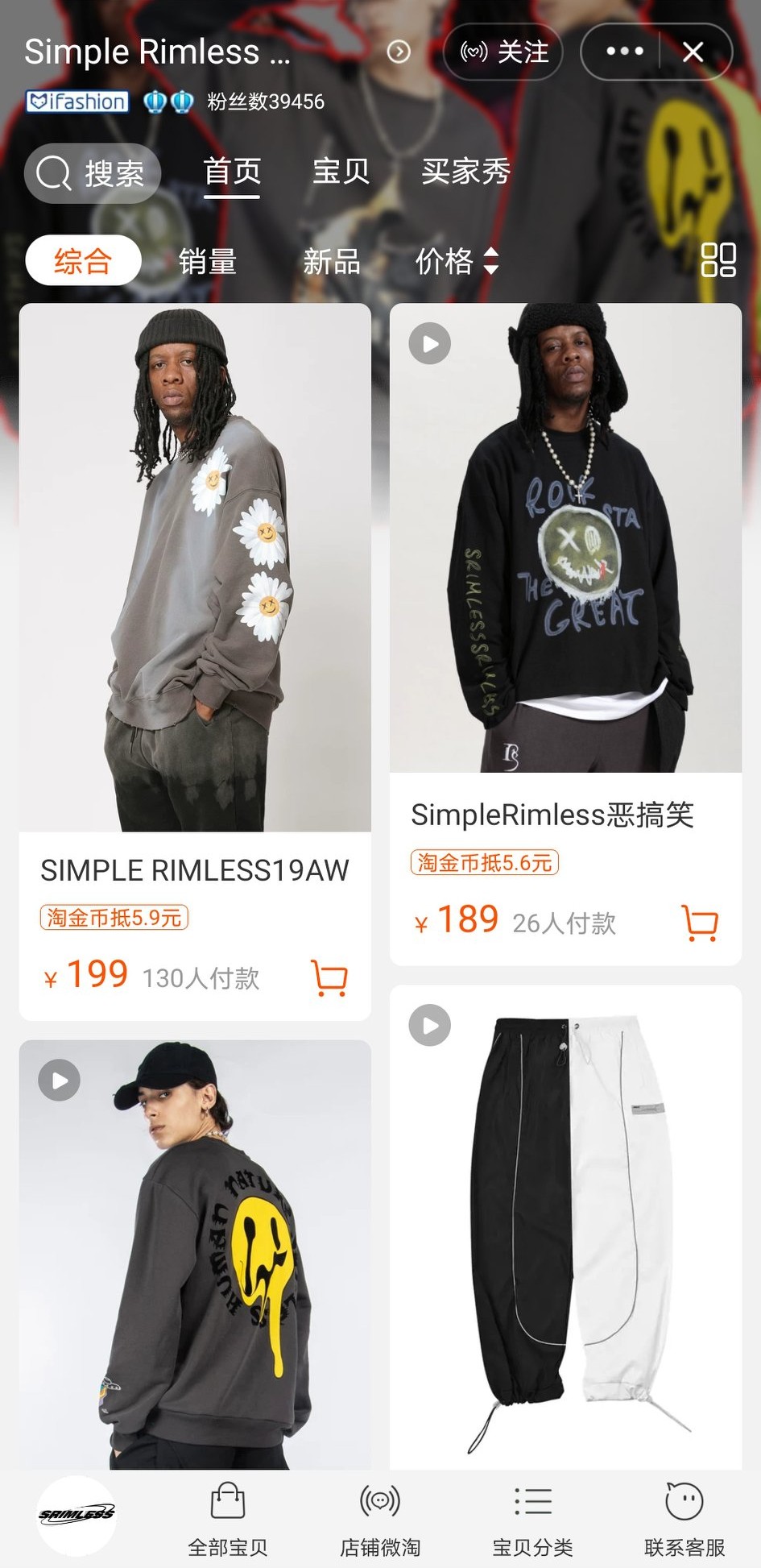Switch to the 宝贝 tab
761x1568 pixels.
pos(341,171)
